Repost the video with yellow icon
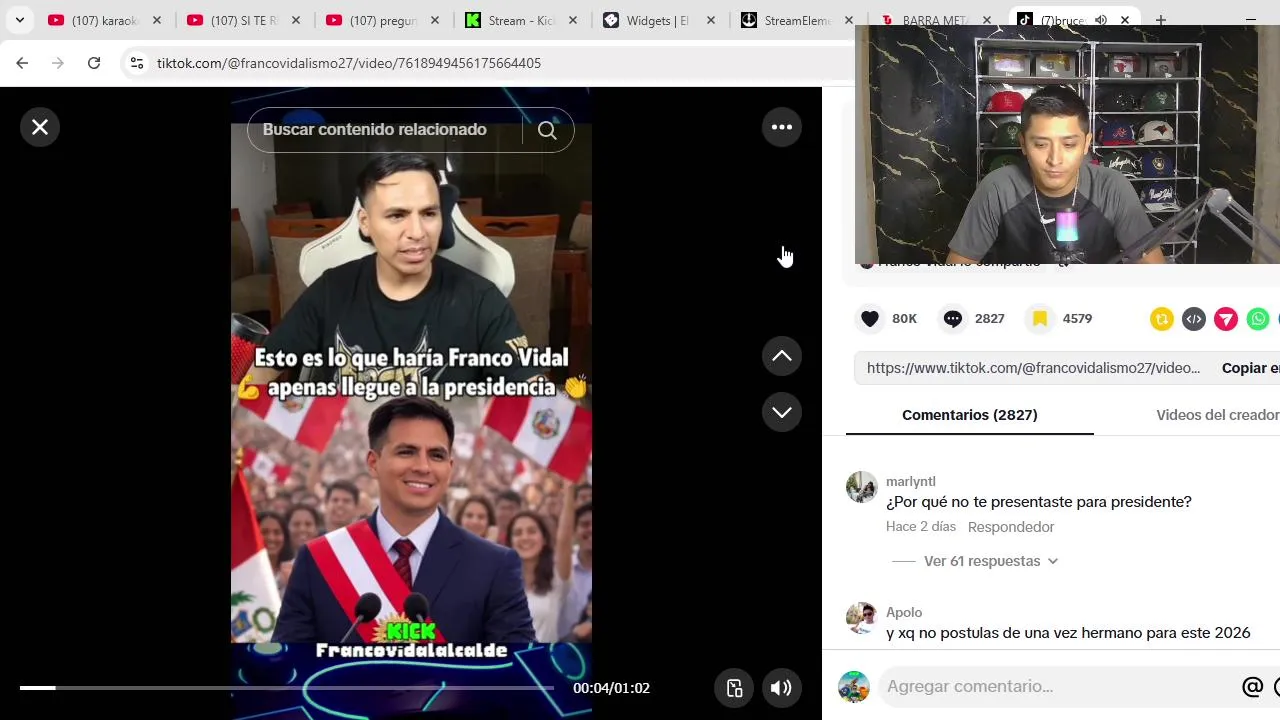This screenshot has width=1280, height=720. (1162, 319)
